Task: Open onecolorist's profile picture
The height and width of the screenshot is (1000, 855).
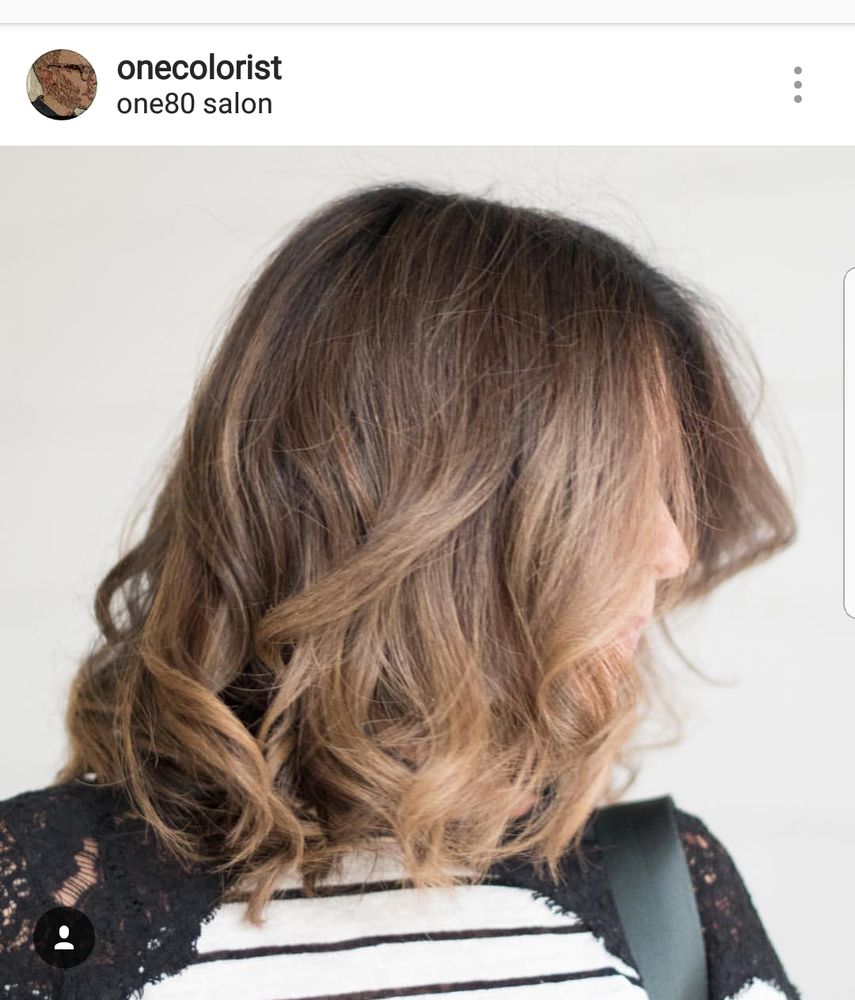Action: click(62, 85)
